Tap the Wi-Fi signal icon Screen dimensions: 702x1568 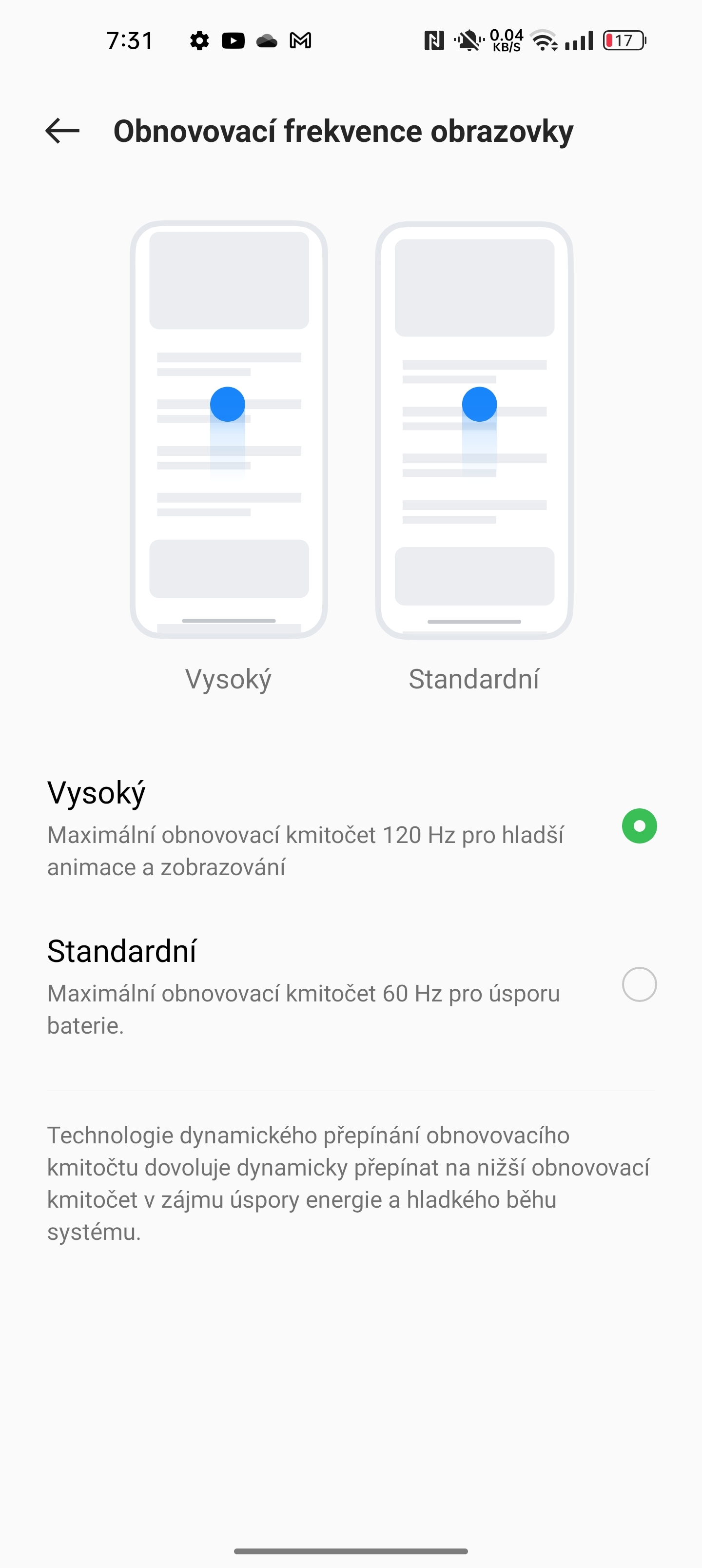point(543,40)
